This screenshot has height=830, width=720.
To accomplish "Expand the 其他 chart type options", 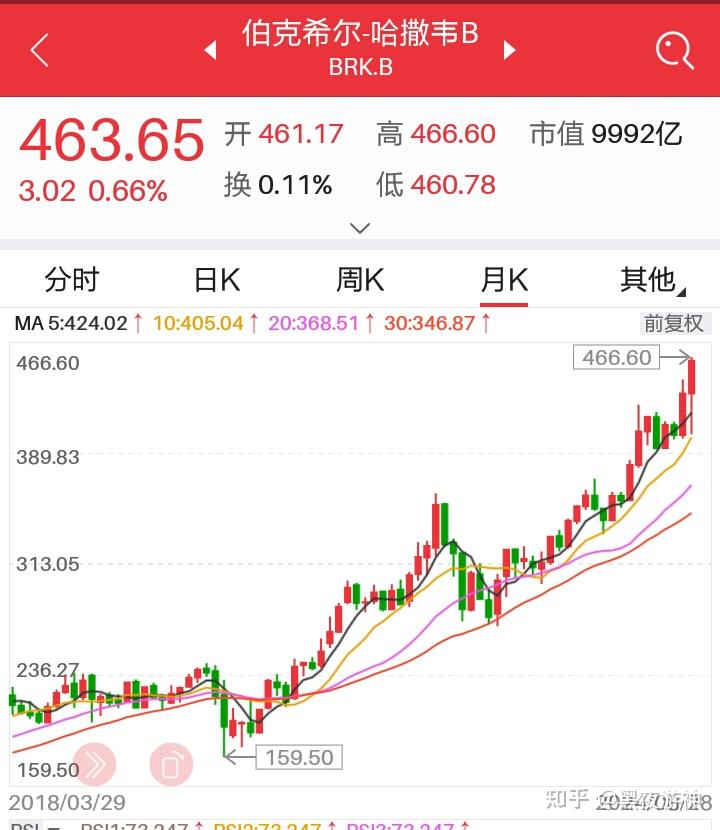I will (650, 280).
